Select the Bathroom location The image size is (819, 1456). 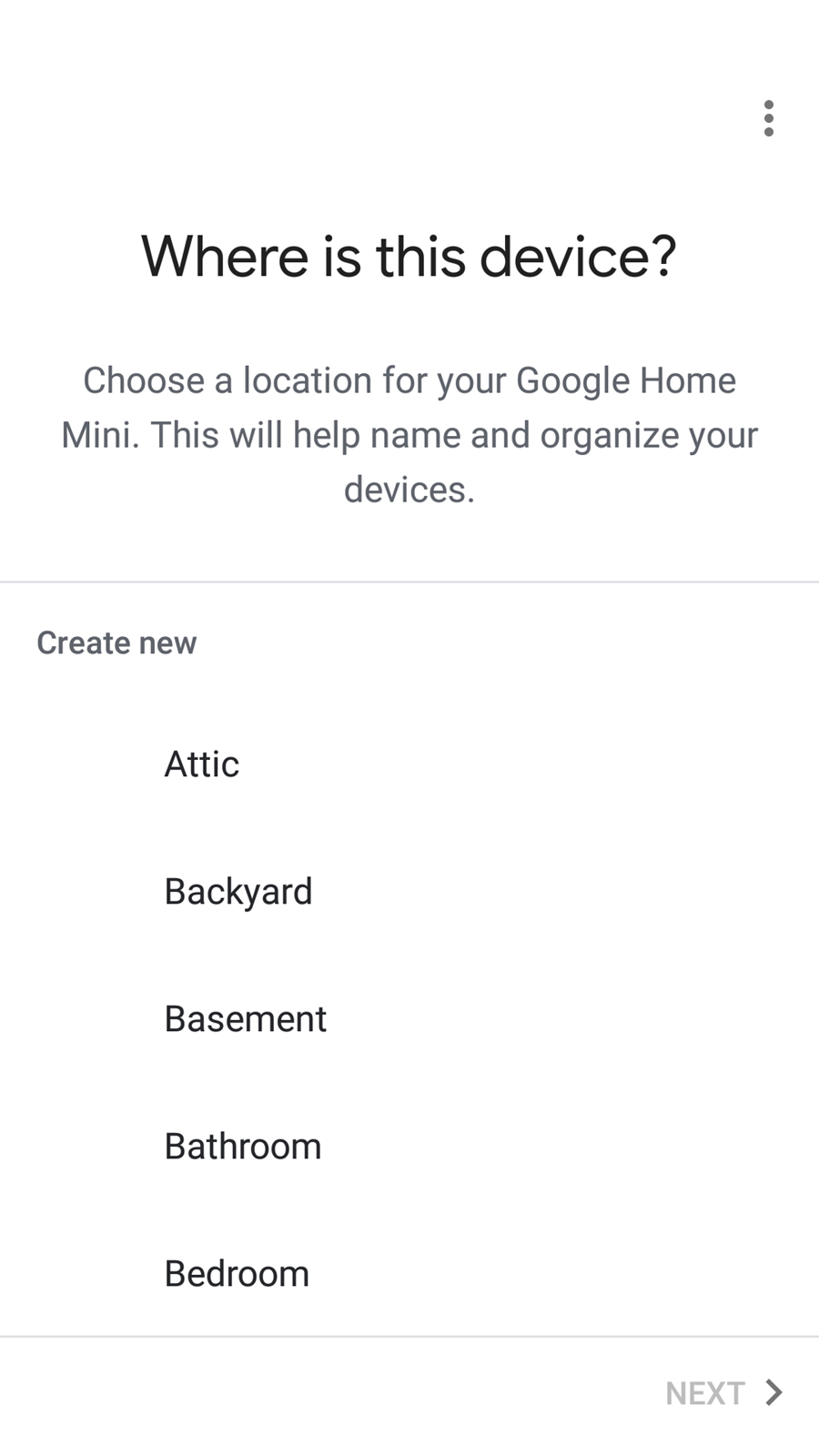click(x=409, y=1147)
